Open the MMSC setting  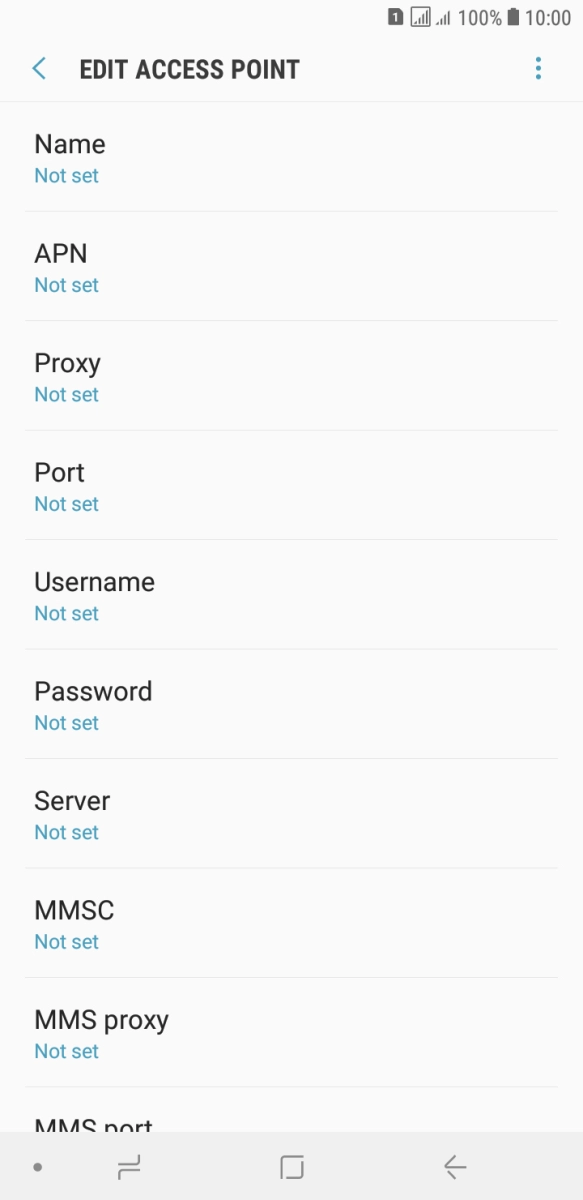(291, 924)
